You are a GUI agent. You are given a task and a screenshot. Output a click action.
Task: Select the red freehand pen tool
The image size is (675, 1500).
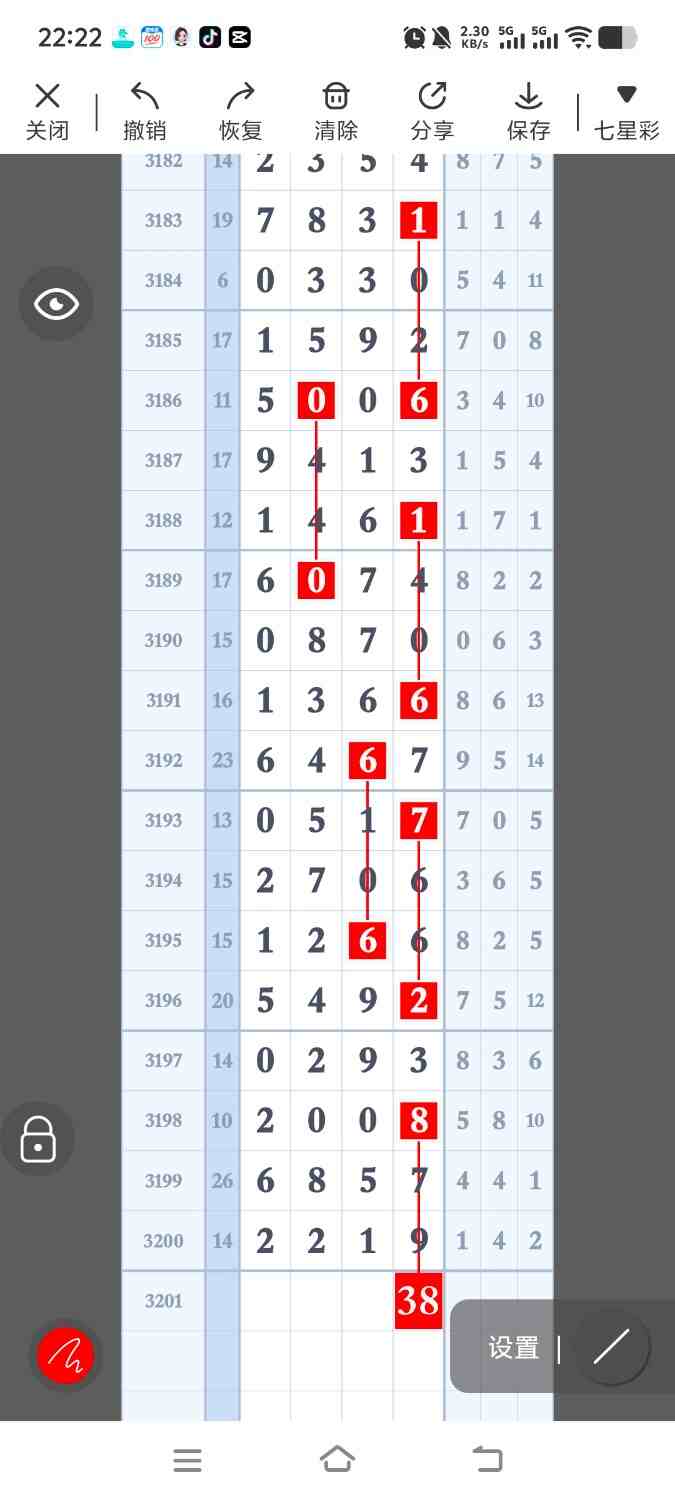[x=65, y=1356]
